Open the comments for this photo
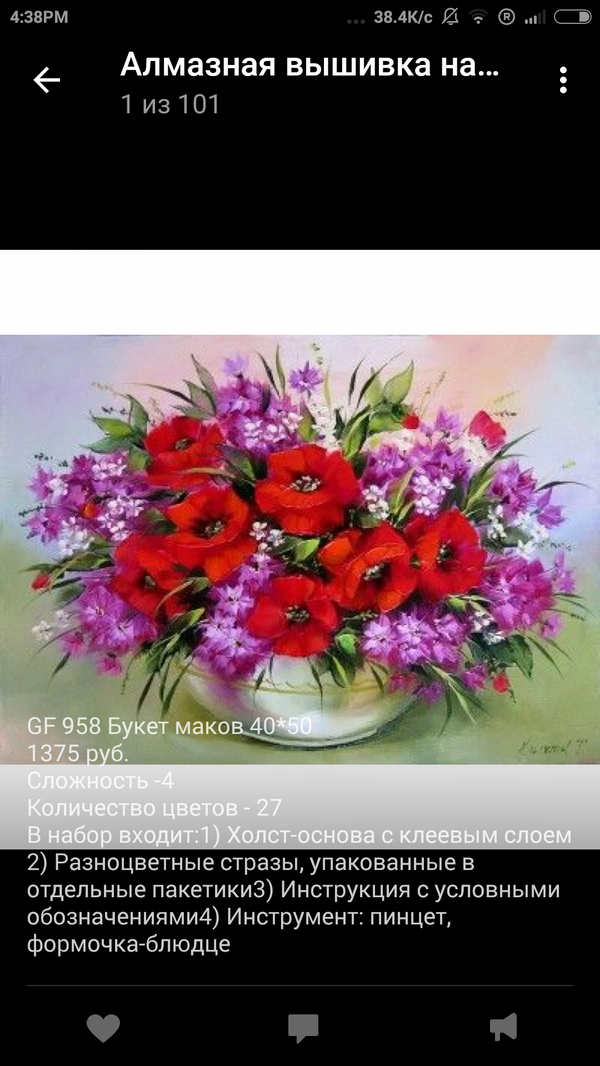Image resolution: width=600 pixels, height=1066 pixels. click(302, 1027)
